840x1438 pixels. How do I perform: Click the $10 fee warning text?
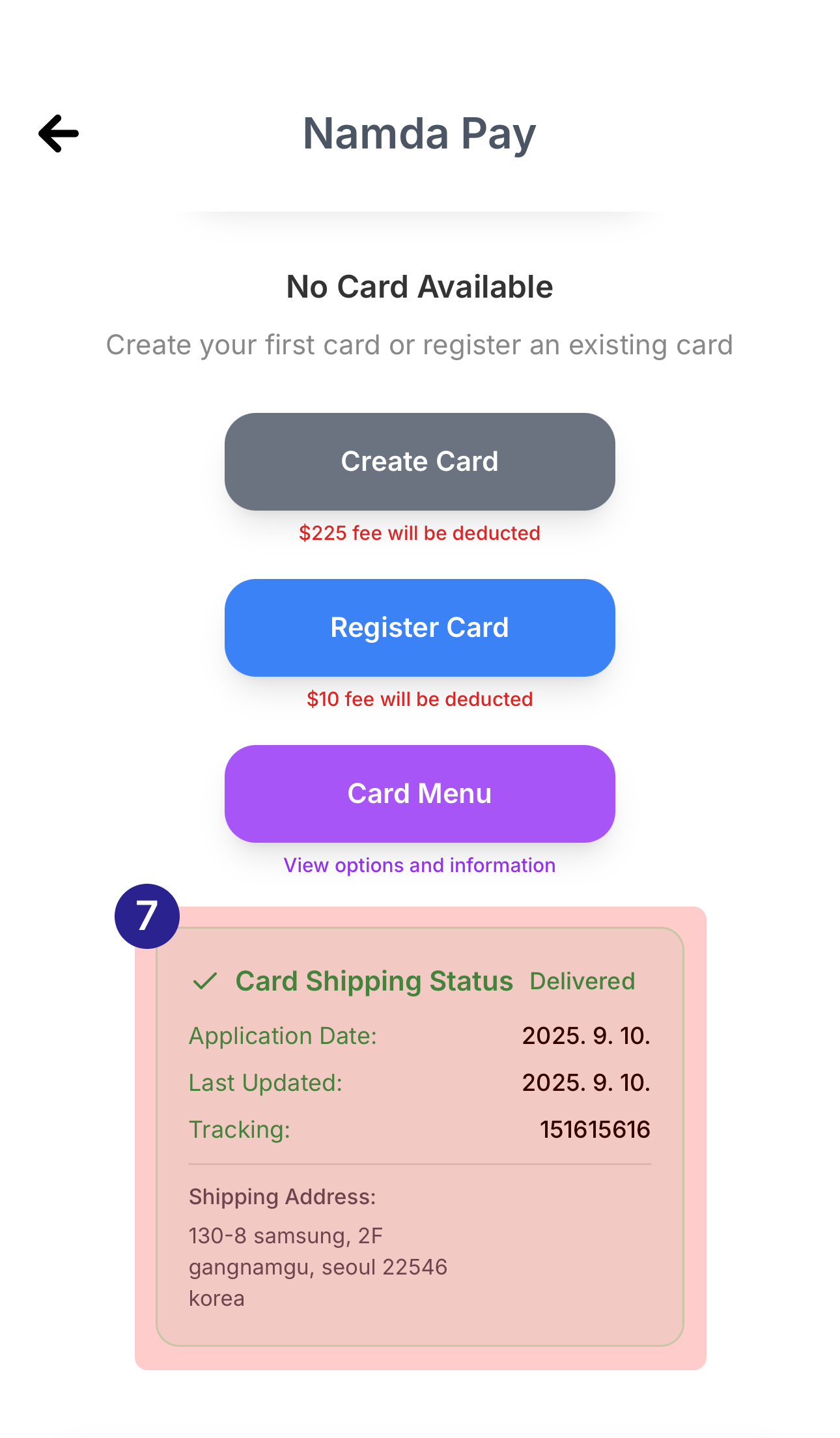[x=419, y=699]
